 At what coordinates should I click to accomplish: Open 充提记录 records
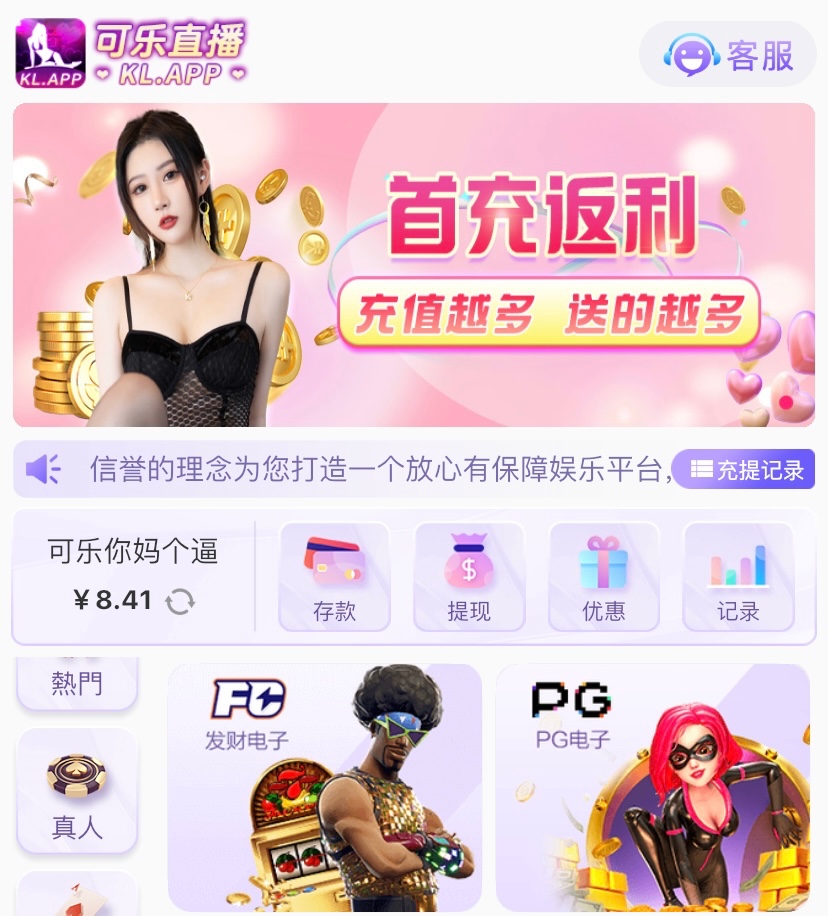click(745, 470)
